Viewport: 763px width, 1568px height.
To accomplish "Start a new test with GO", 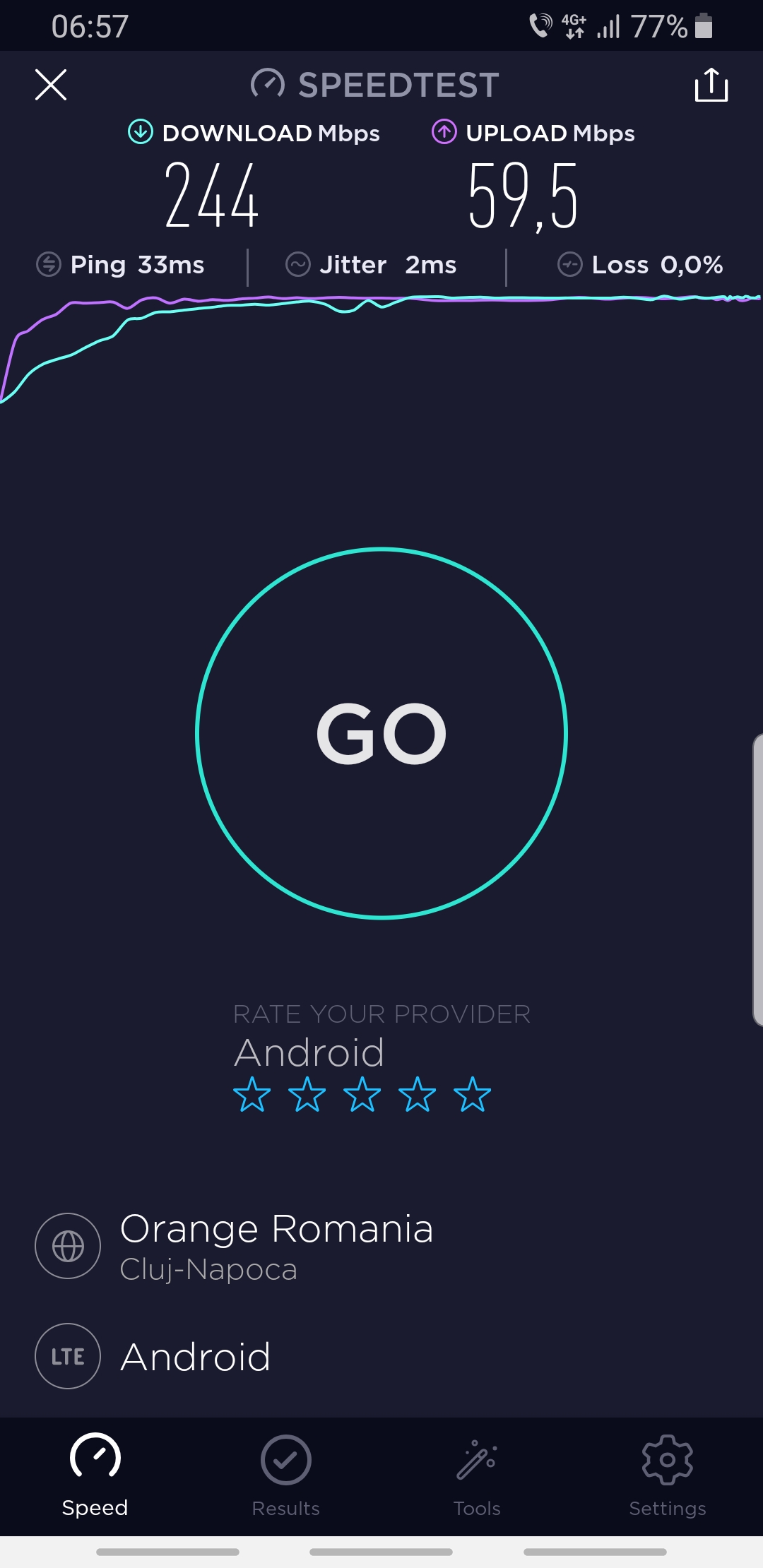I will click(x=381, y=733).
